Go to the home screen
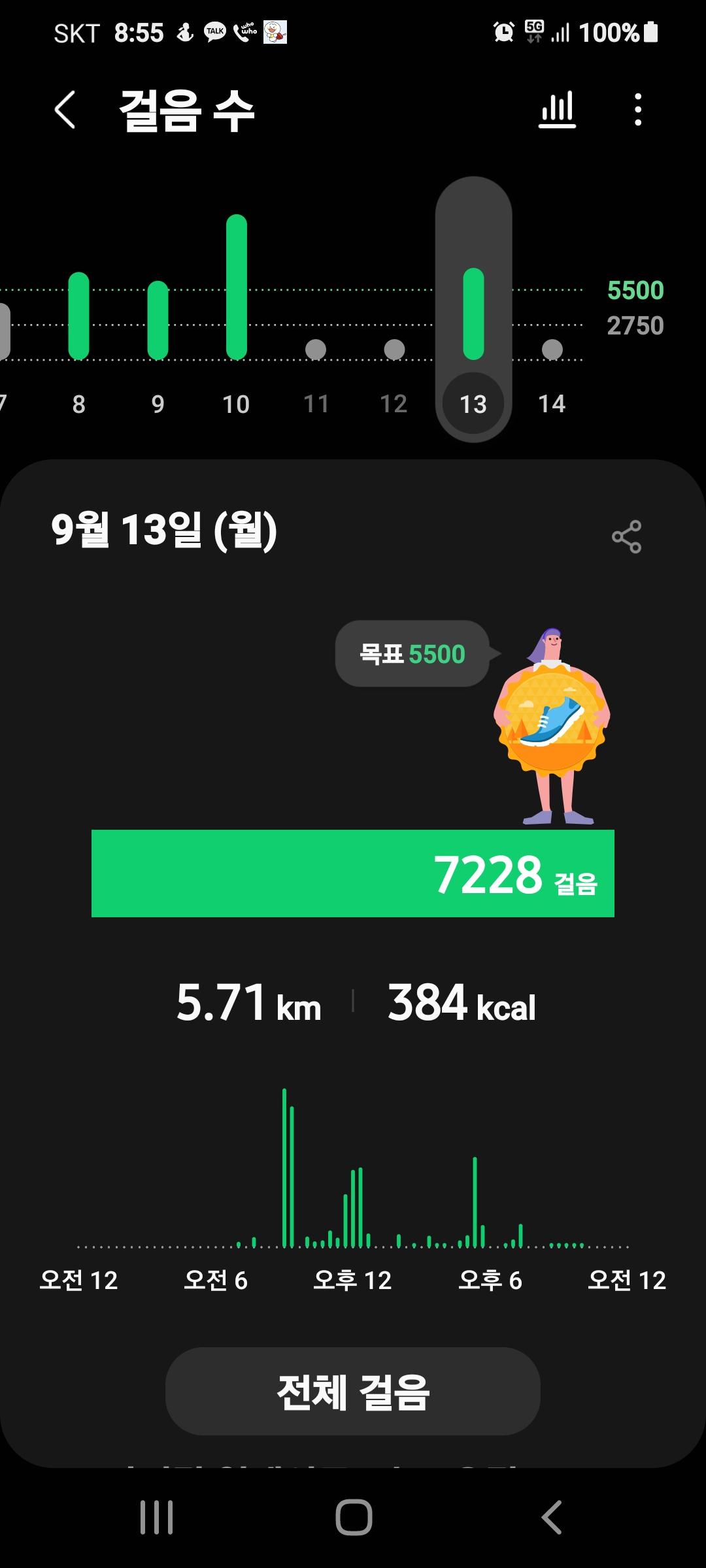 (x=354, y=1517)
